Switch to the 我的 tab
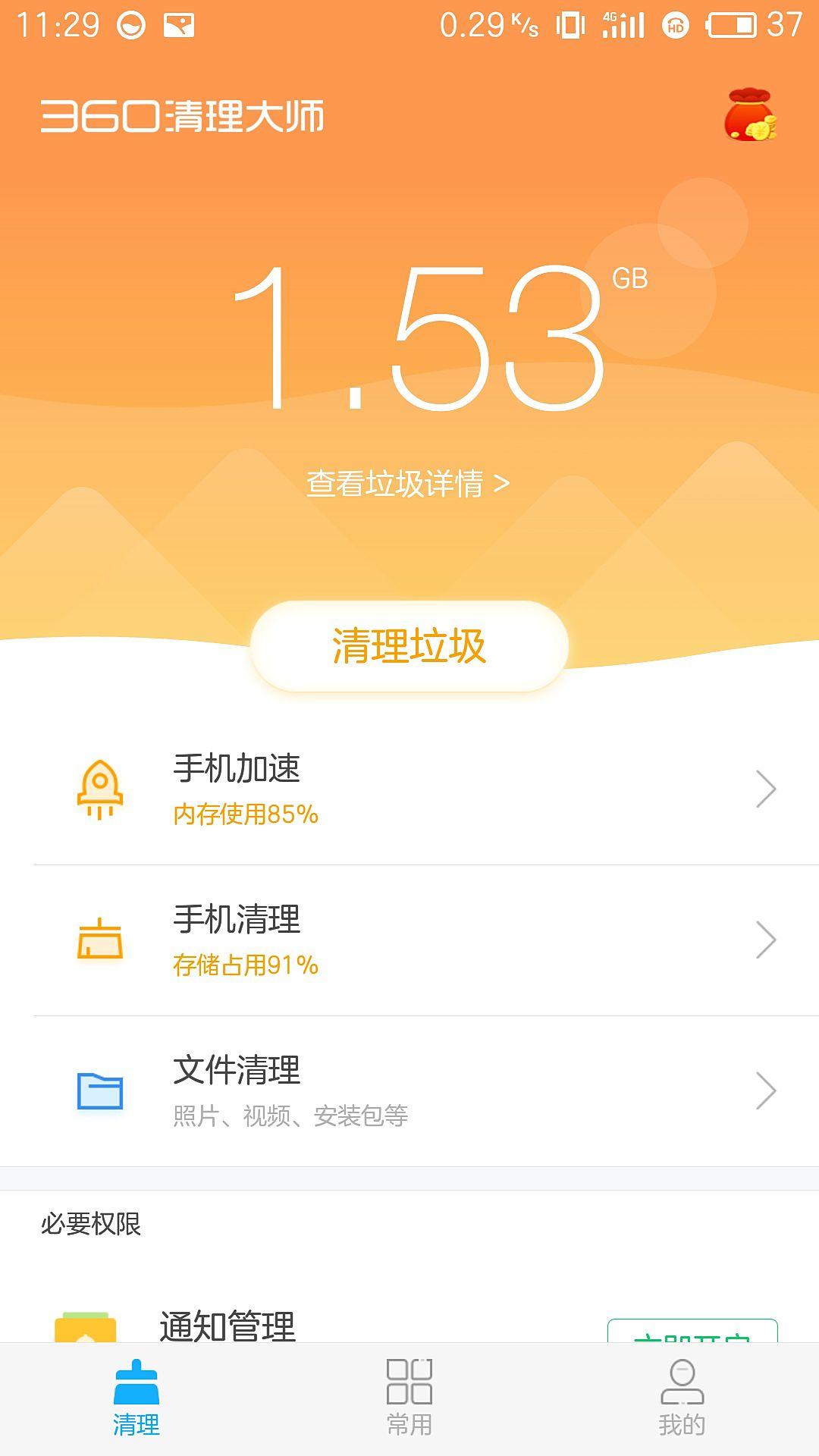Image resolution: width=819 pixels, height=1456 pixels. pos(682,1403)
